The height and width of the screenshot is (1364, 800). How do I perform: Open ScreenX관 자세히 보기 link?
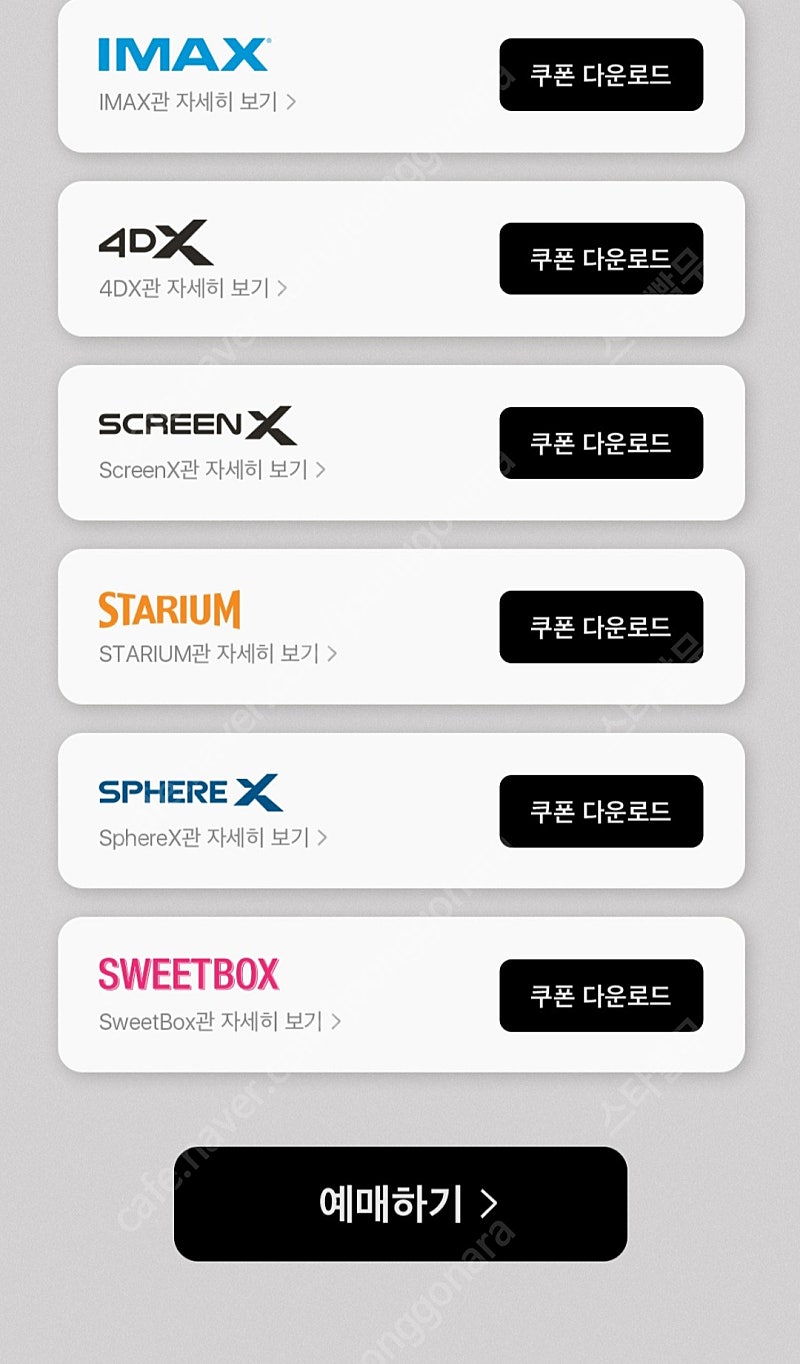point(212,470)
